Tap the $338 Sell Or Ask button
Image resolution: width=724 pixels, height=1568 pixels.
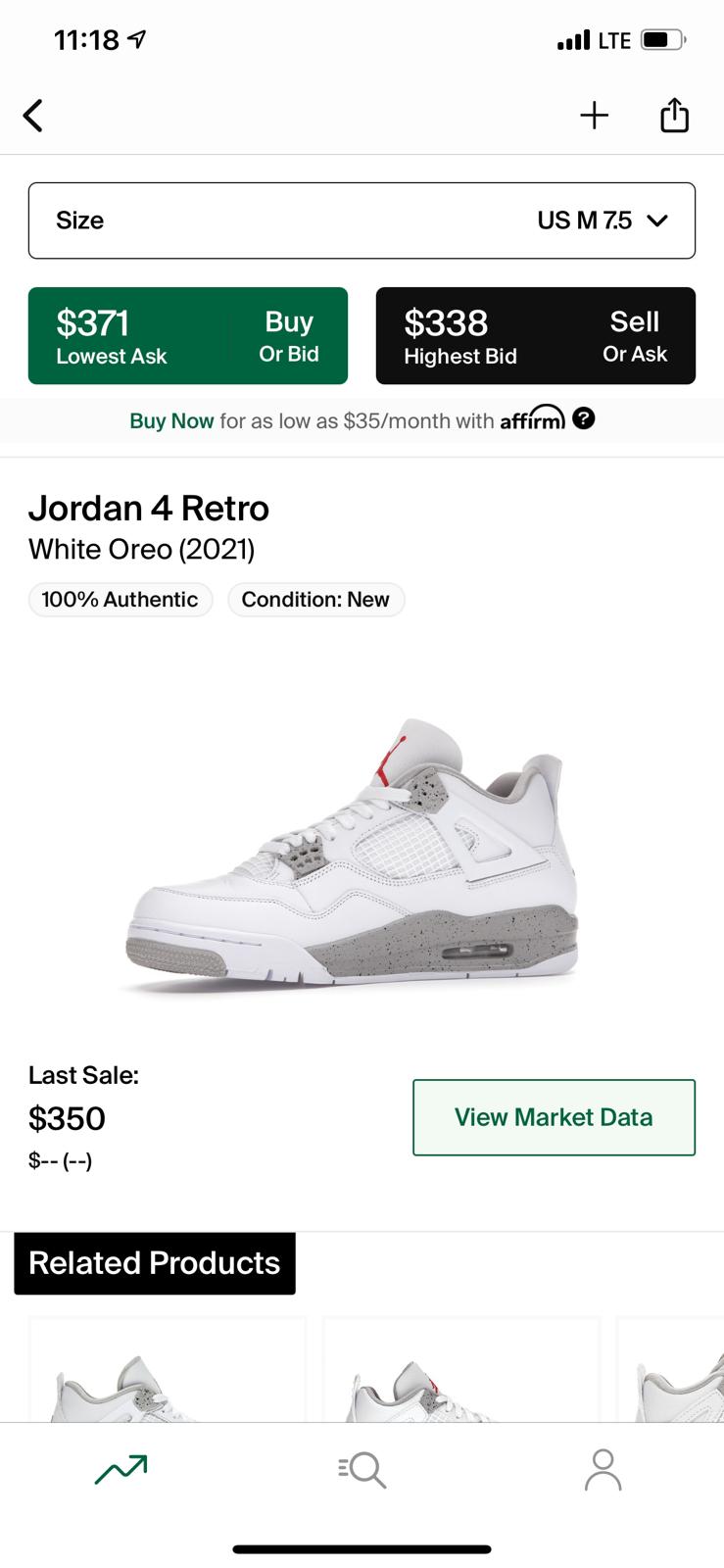535,335
